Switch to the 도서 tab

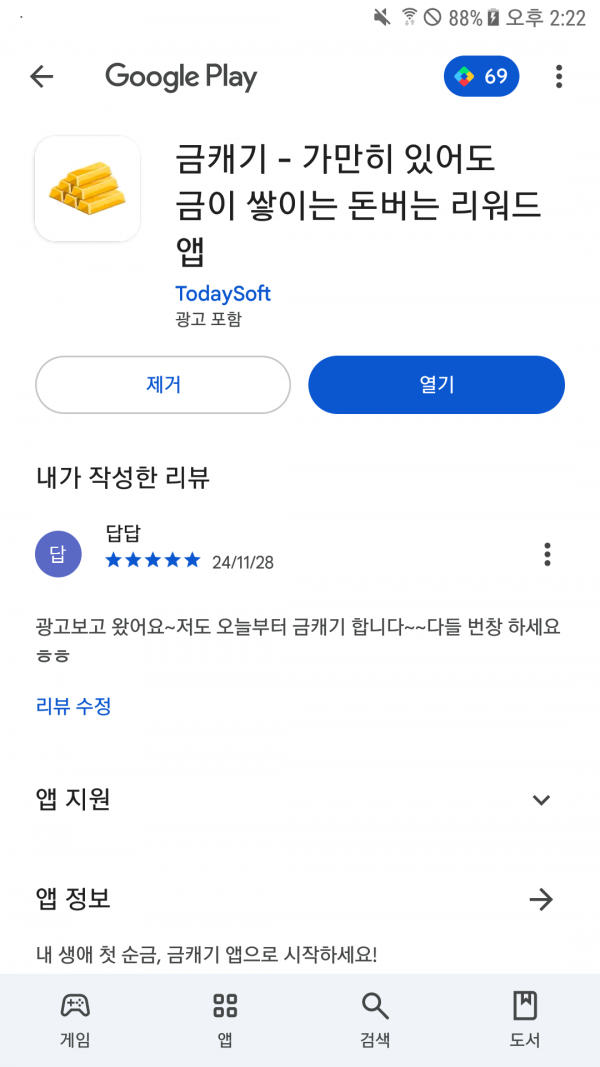[x=524, y=1019]
